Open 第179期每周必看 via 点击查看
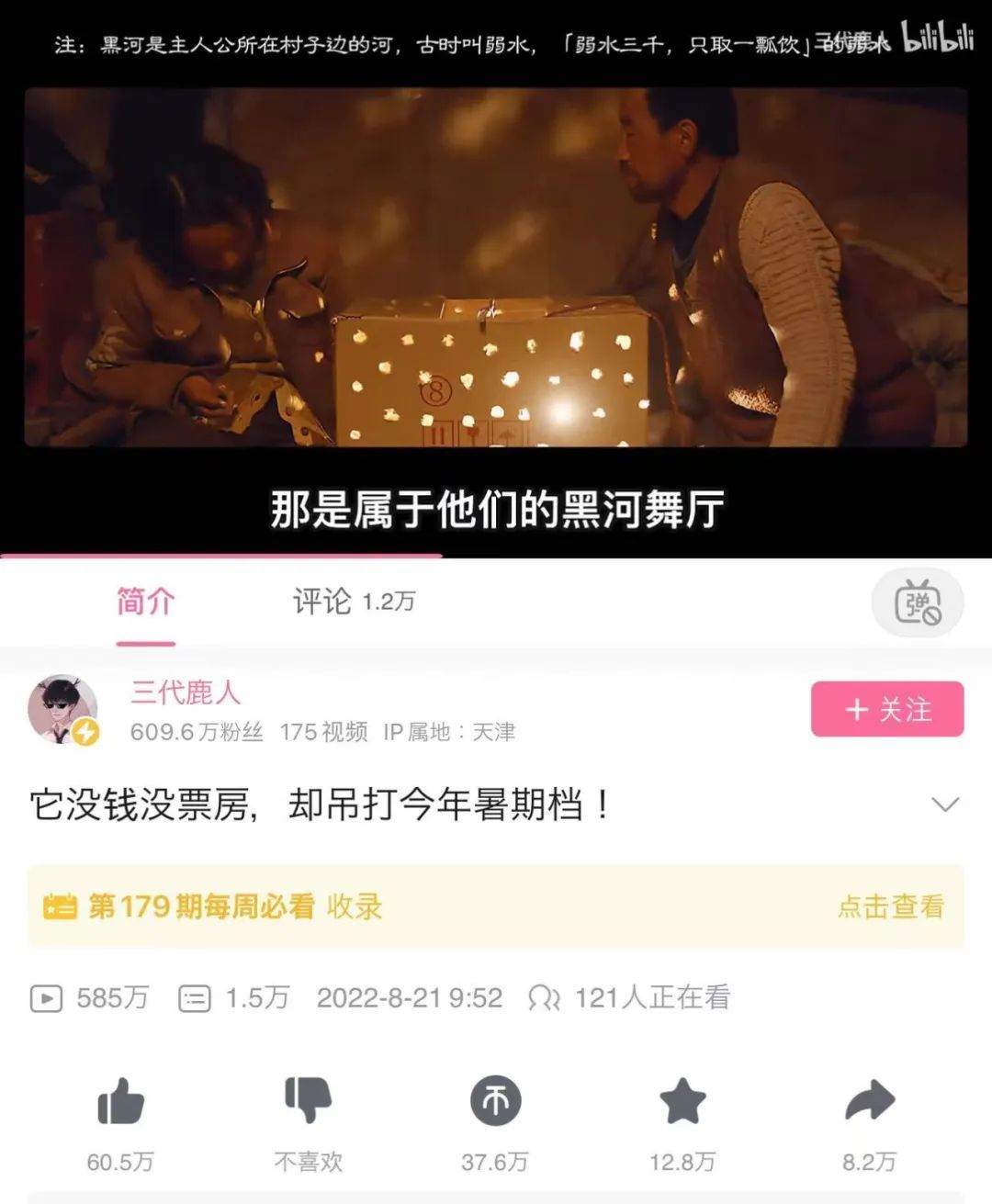This screenshot has width=992, height=1204. pyautogui.click(x=890, y=906)
